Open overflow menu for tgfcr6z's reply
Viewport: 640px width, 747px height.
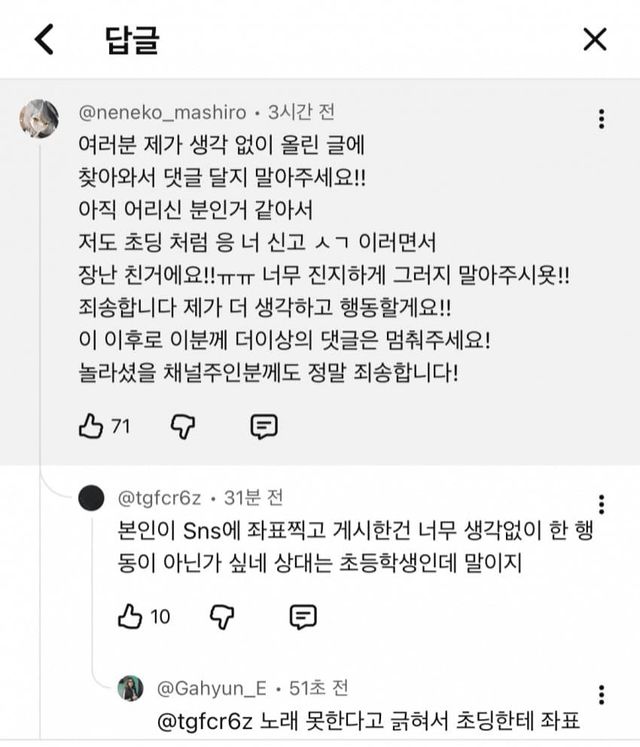(x=601, y=505)
